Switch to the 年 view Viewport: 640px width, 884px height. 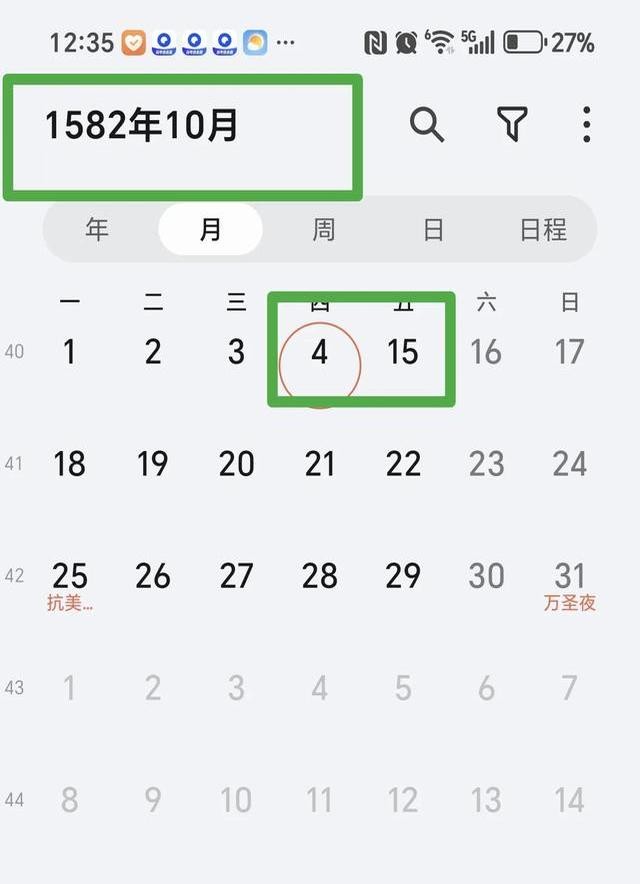pos(97,230)
